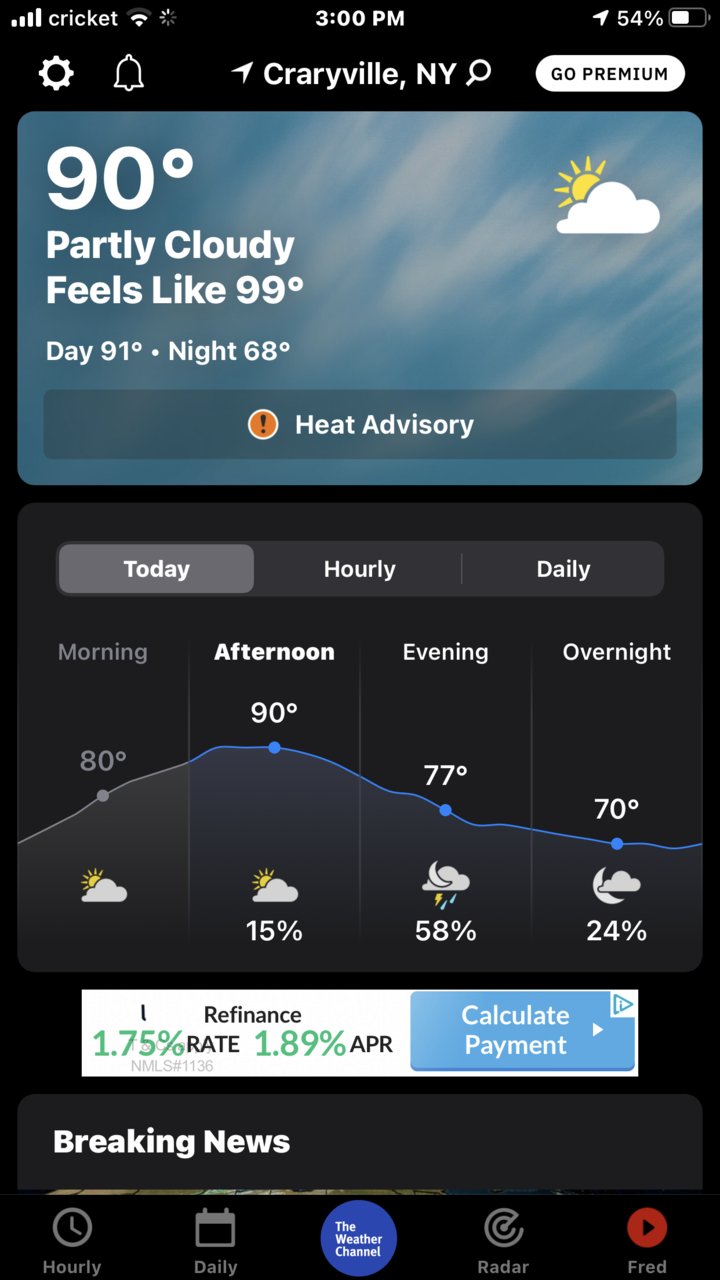Screen dimensions: 720x1280
Task: Select the Today segment
Action: click(156, 569)
